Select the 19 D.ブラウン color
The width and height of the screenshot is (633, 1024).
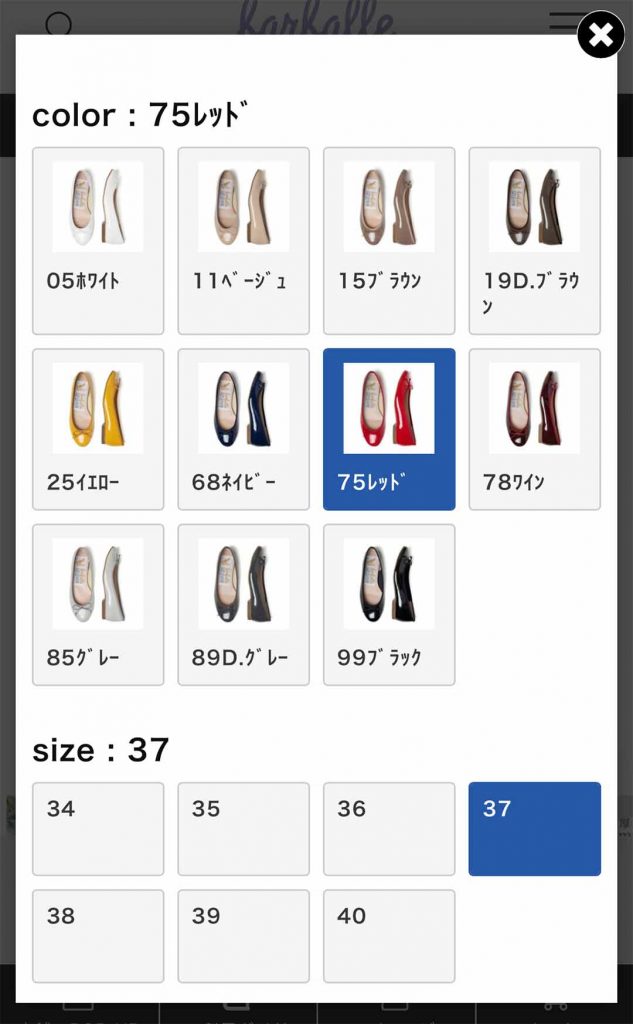pyautogui.click(x=534, y=241)
